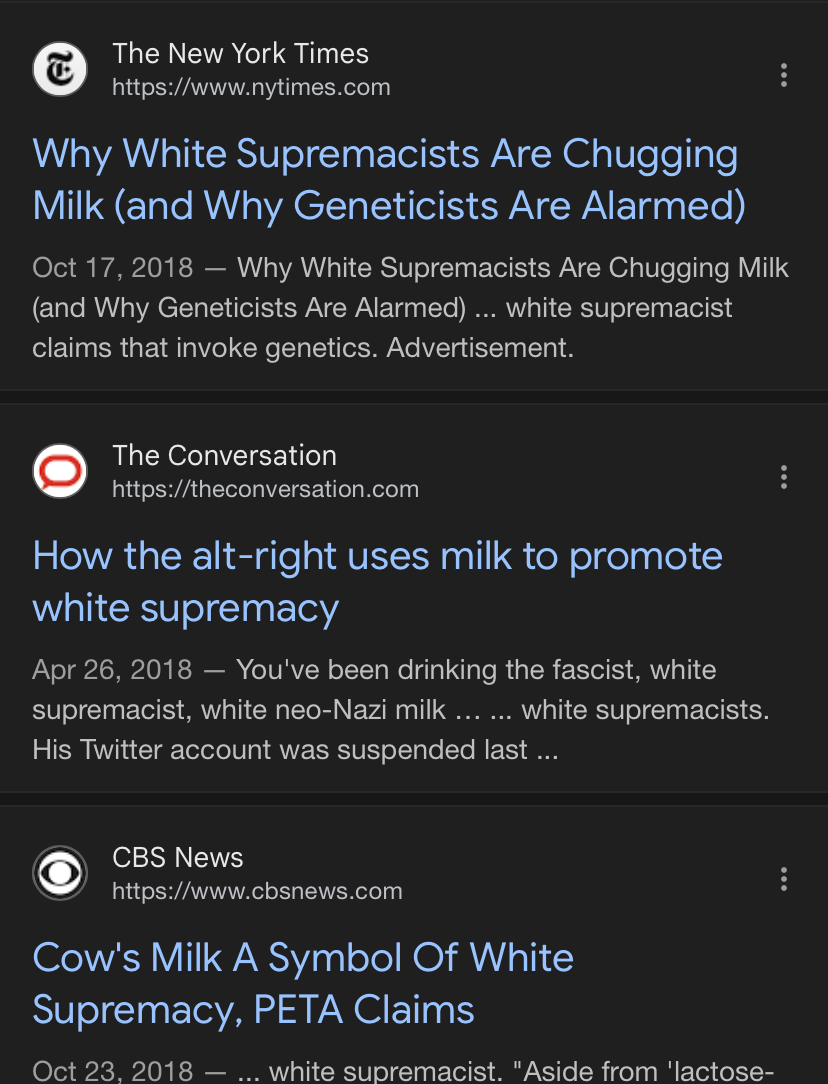Image resolution: width=828 pixels, height=1084 pixels.
Task: Open The Conversation alt-right milk article
Action: pos(377,582)
